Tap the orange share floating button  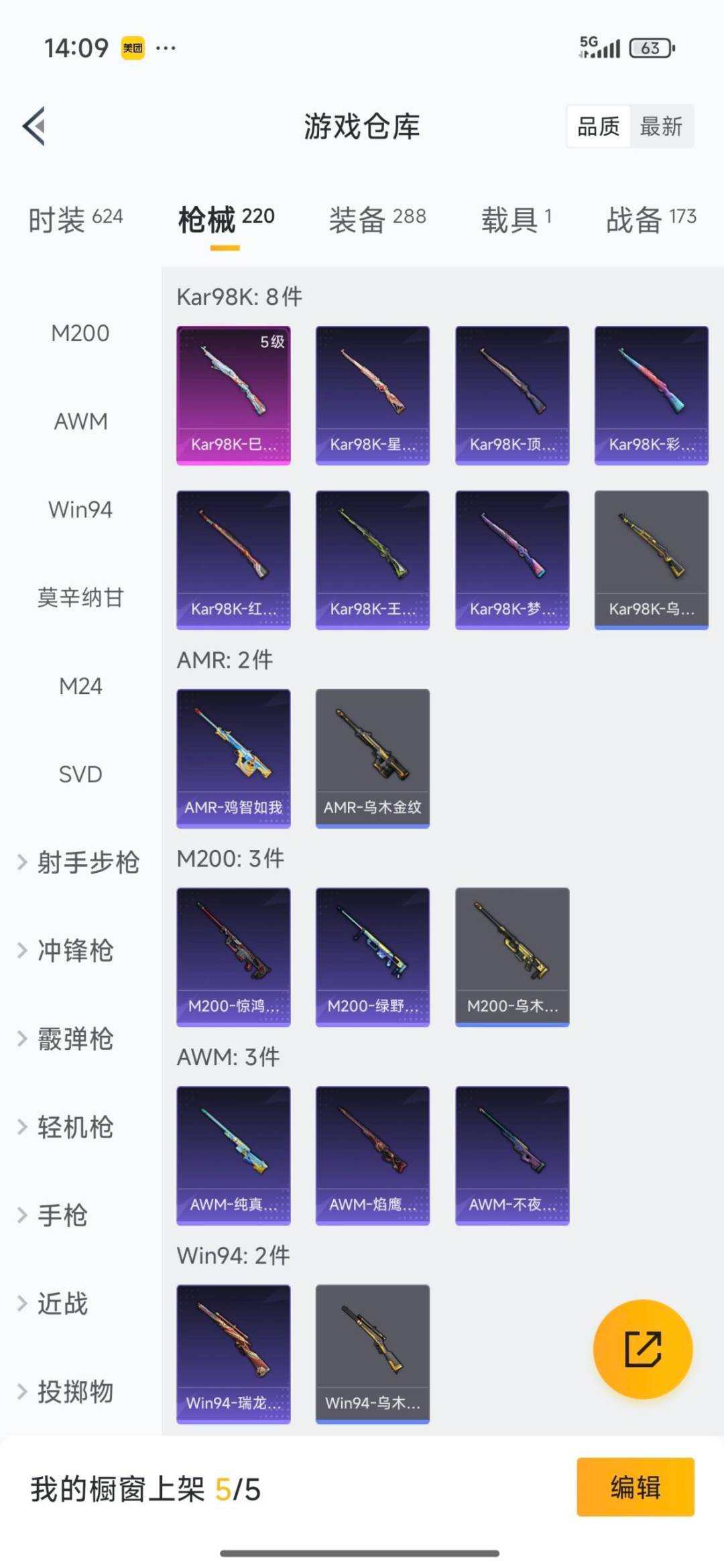pyautogui.click(x=643, y=1349)
